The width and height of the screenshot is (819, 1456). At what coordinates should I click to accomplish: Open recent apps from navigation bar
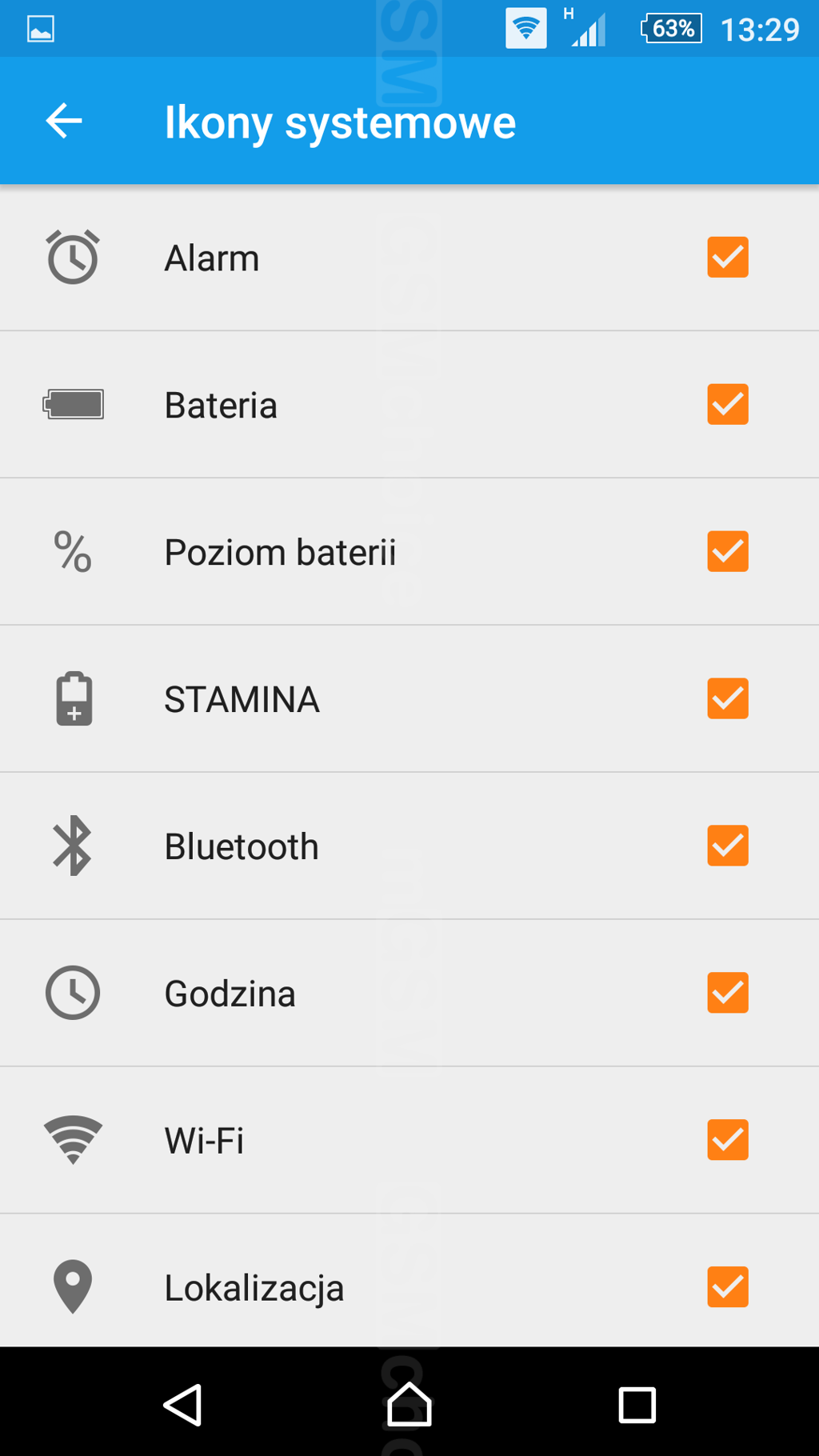[x=637, y=1405]
